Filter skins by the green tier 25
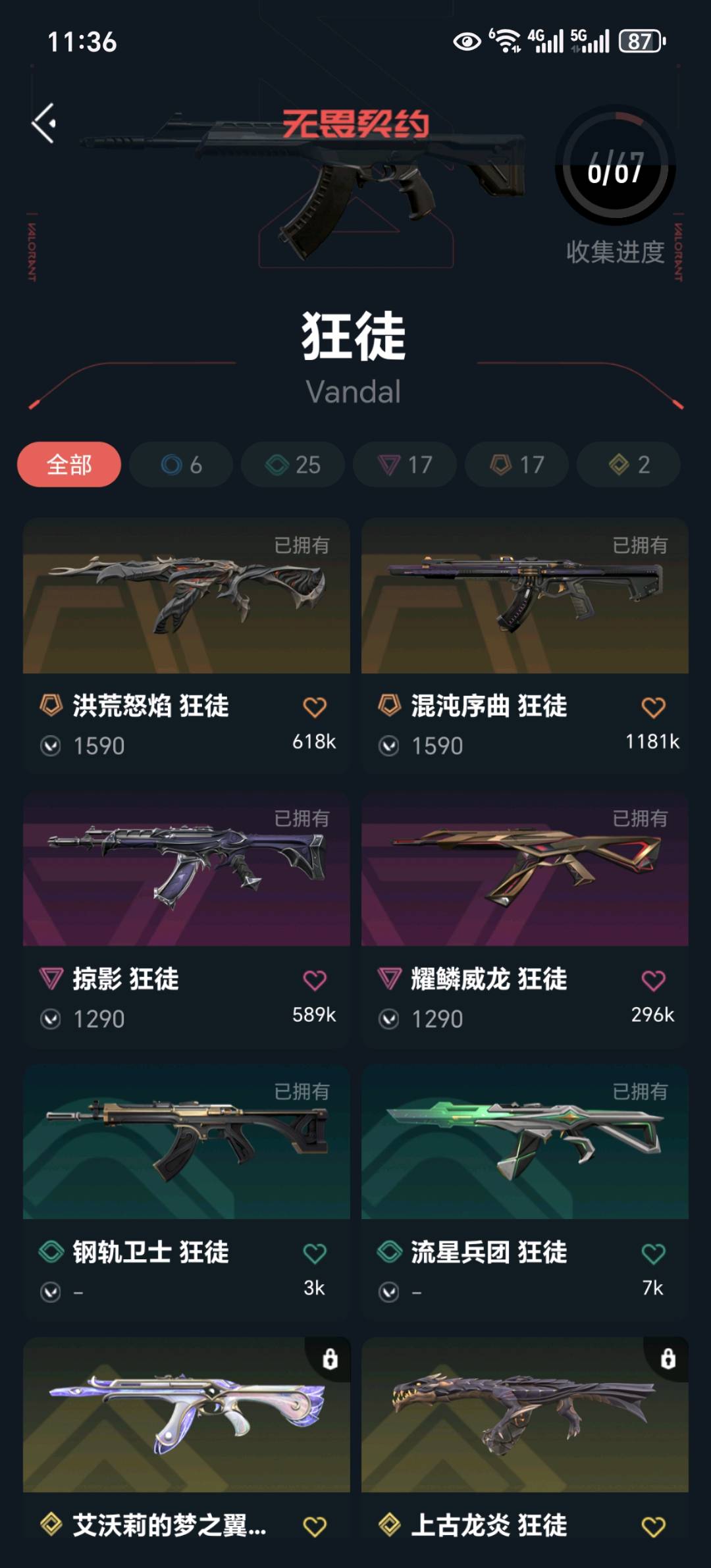The width and height of the screenshot is (711, 1568). (x=293, y=465)
